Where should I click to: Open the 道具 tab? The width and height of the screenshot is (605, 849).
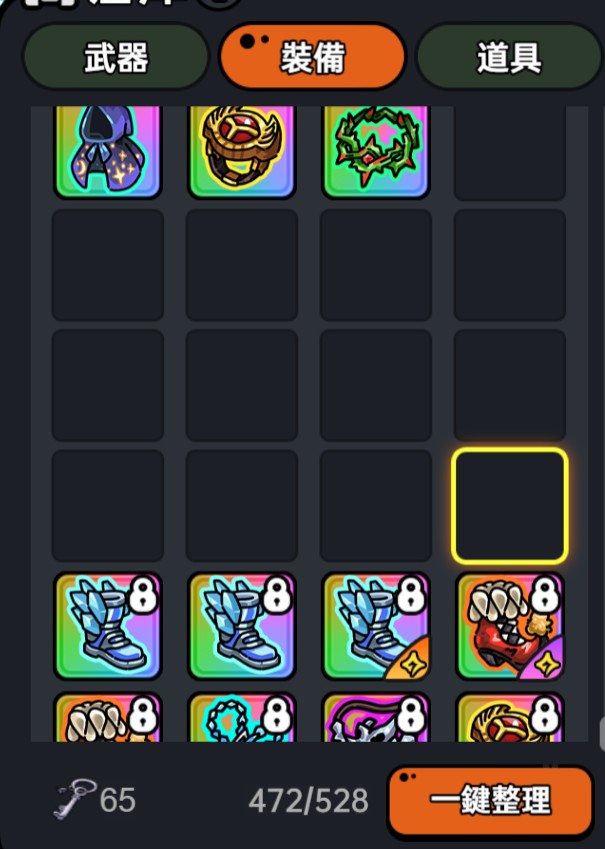508,58
